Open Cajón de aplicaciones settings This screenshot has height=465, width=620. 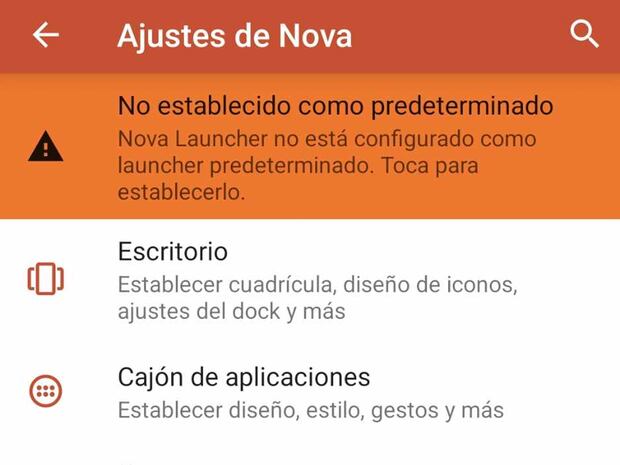click(310, 392)
